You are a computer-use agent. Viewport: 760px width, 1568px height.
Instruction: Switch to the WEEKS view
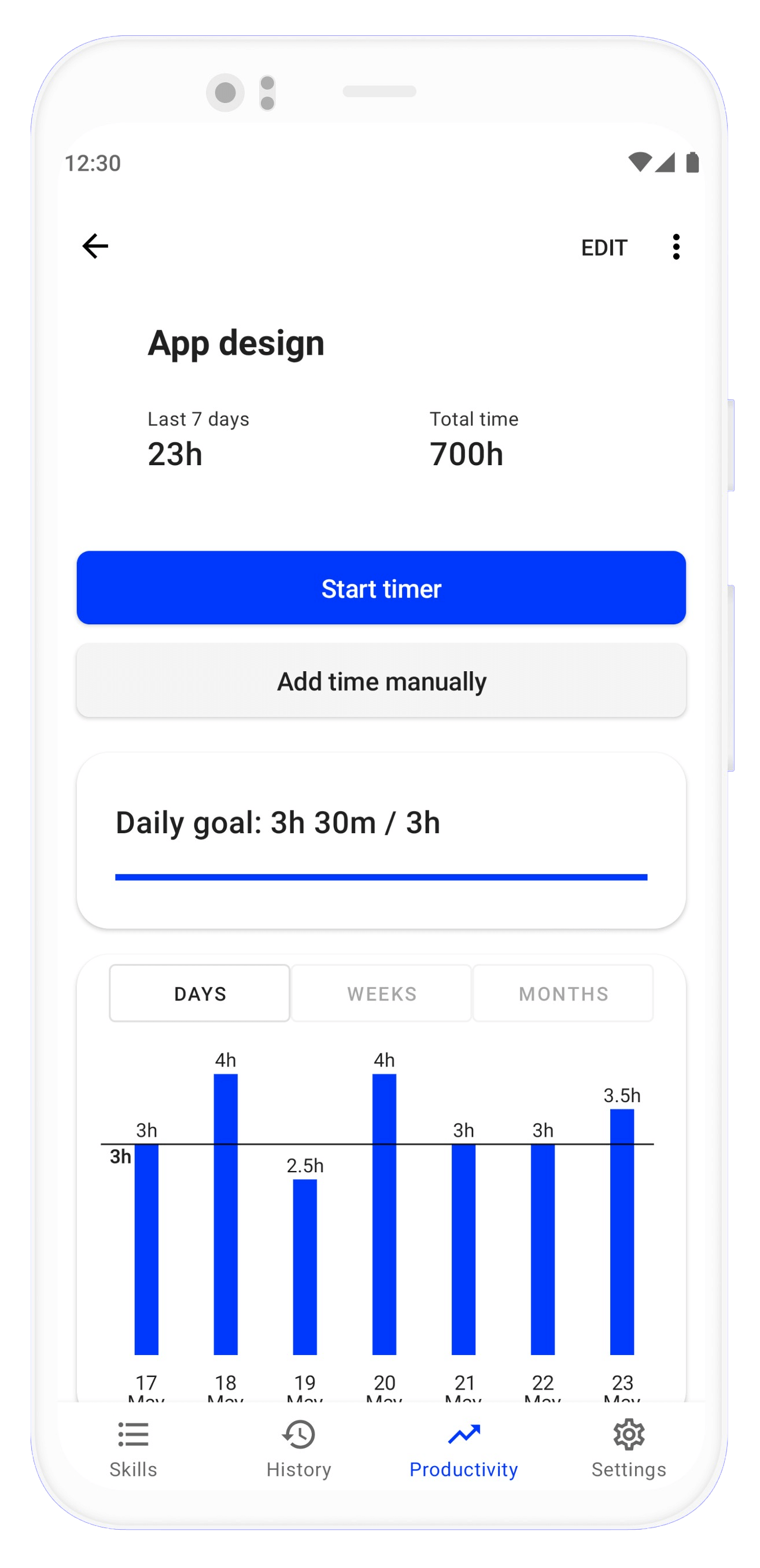pyautogui.click(x=381, y=993)
